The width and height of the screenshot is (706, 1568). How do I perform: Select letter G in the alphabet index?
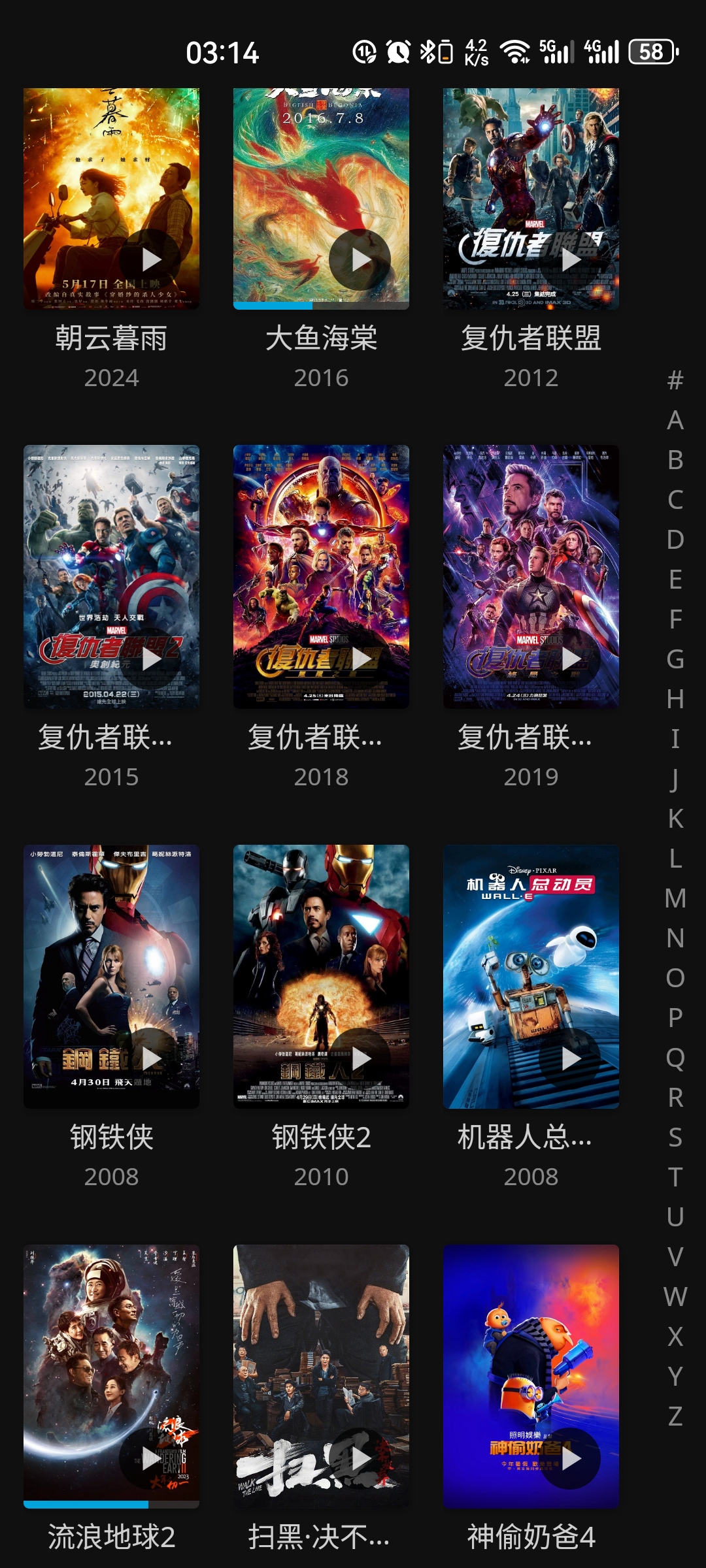pyautogui.click(x=675, y=659)
